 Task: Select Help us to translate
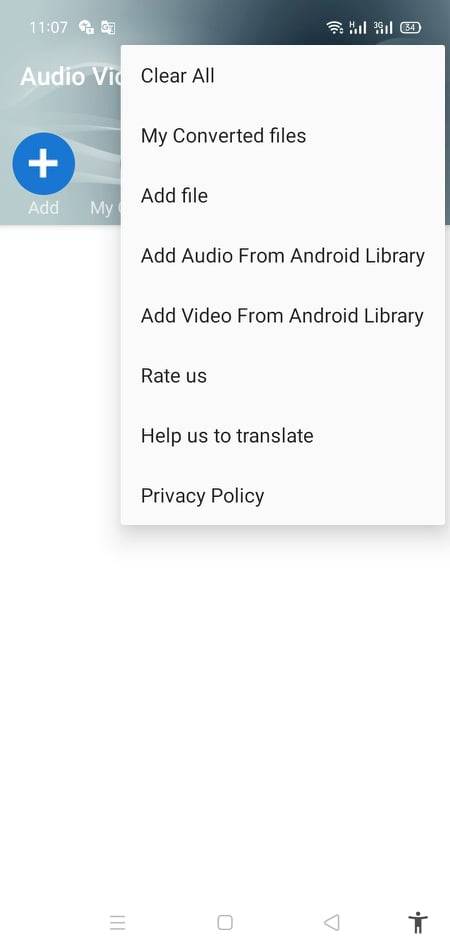[282, 436]
